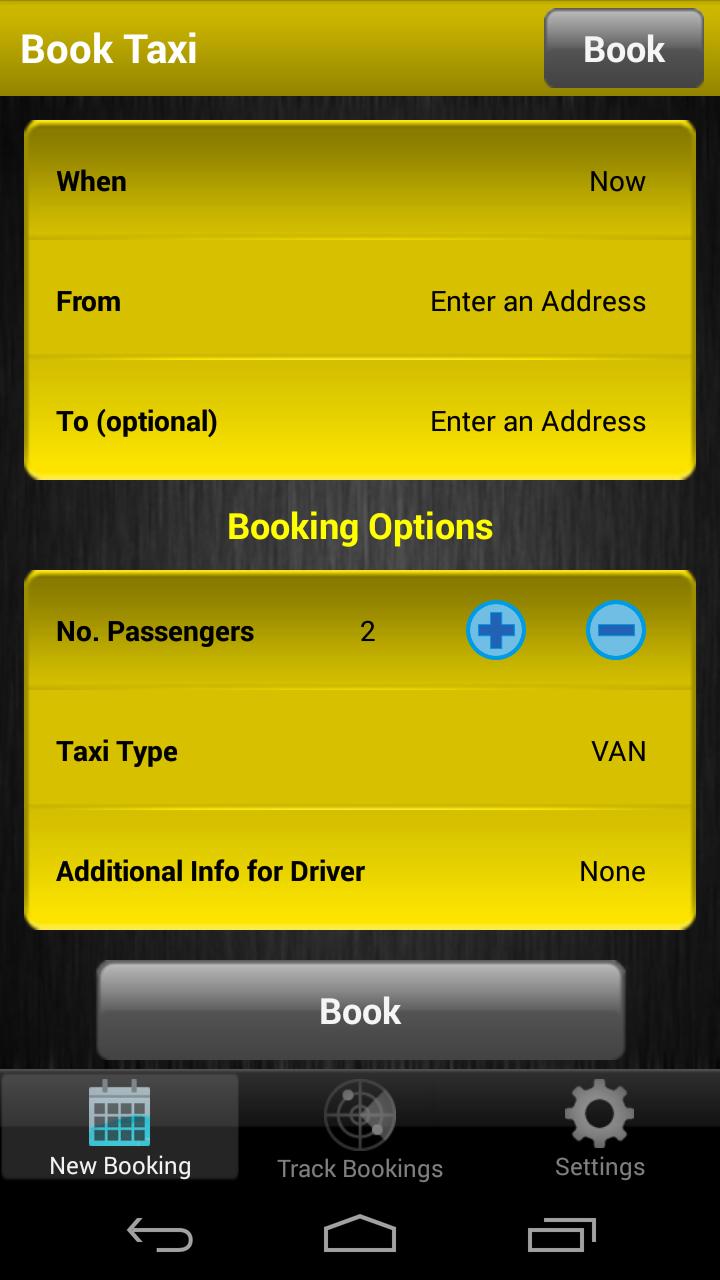The image size is (720, 1280).
Task: Select the Book Taxi title text
Action: (x=106, y=47)
